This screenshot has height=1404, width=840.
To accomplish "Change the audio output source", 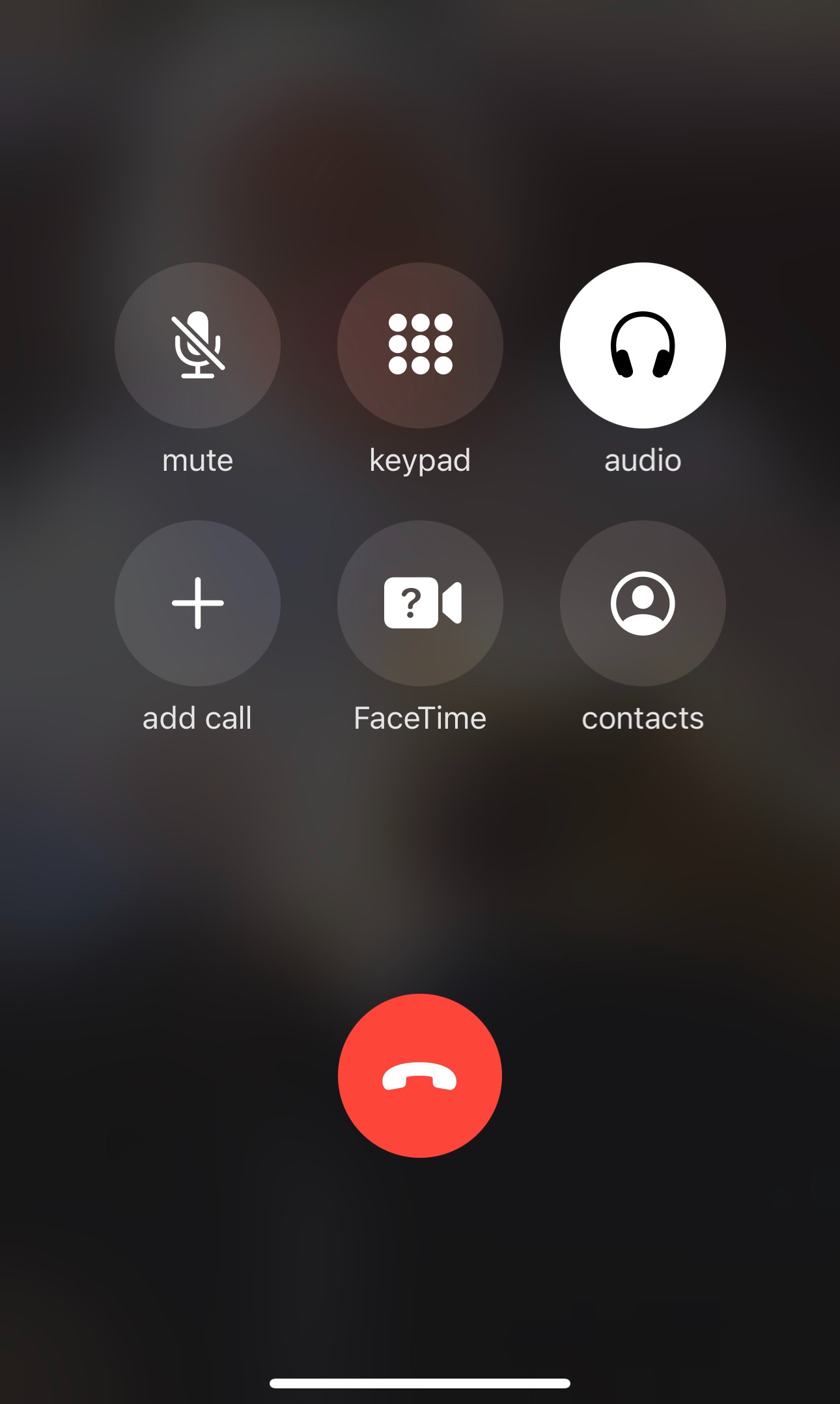I will [x=643, y=345].
